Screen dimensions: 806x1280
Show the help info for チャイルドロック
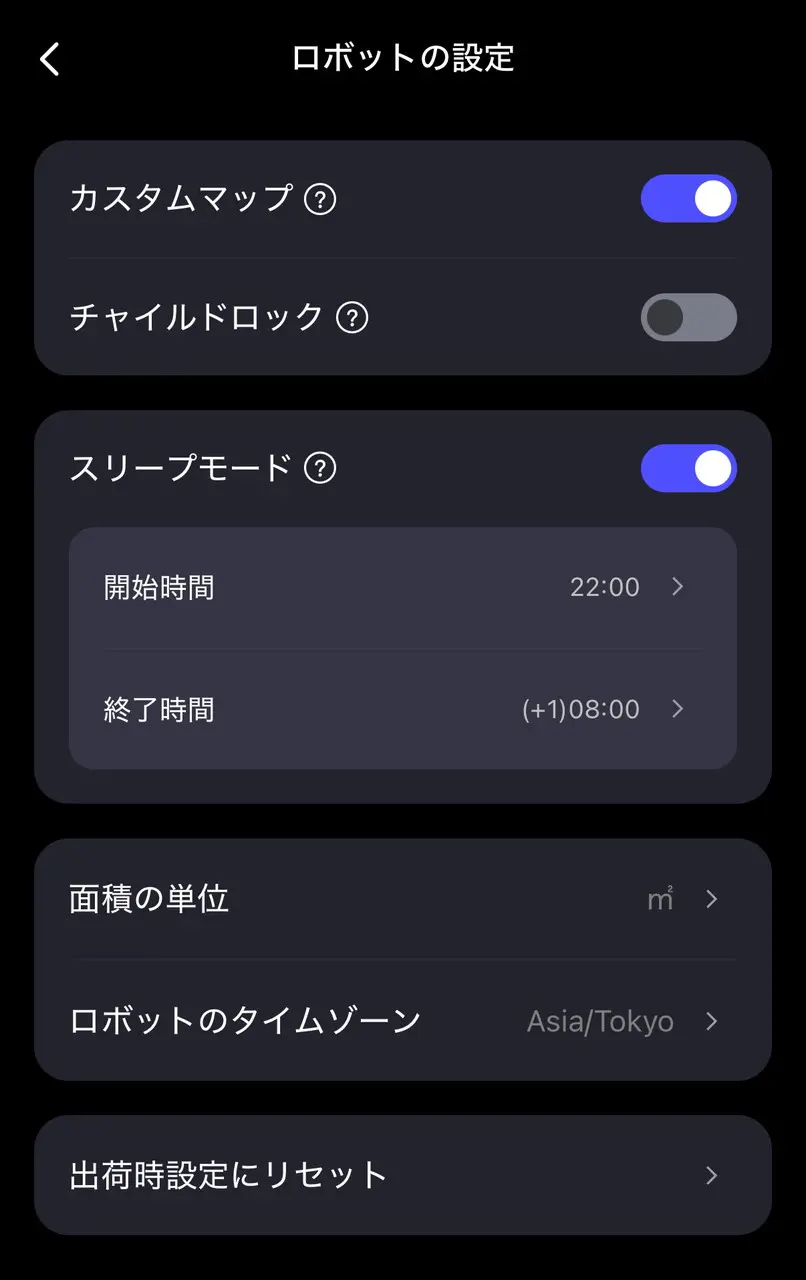(352, 318)
